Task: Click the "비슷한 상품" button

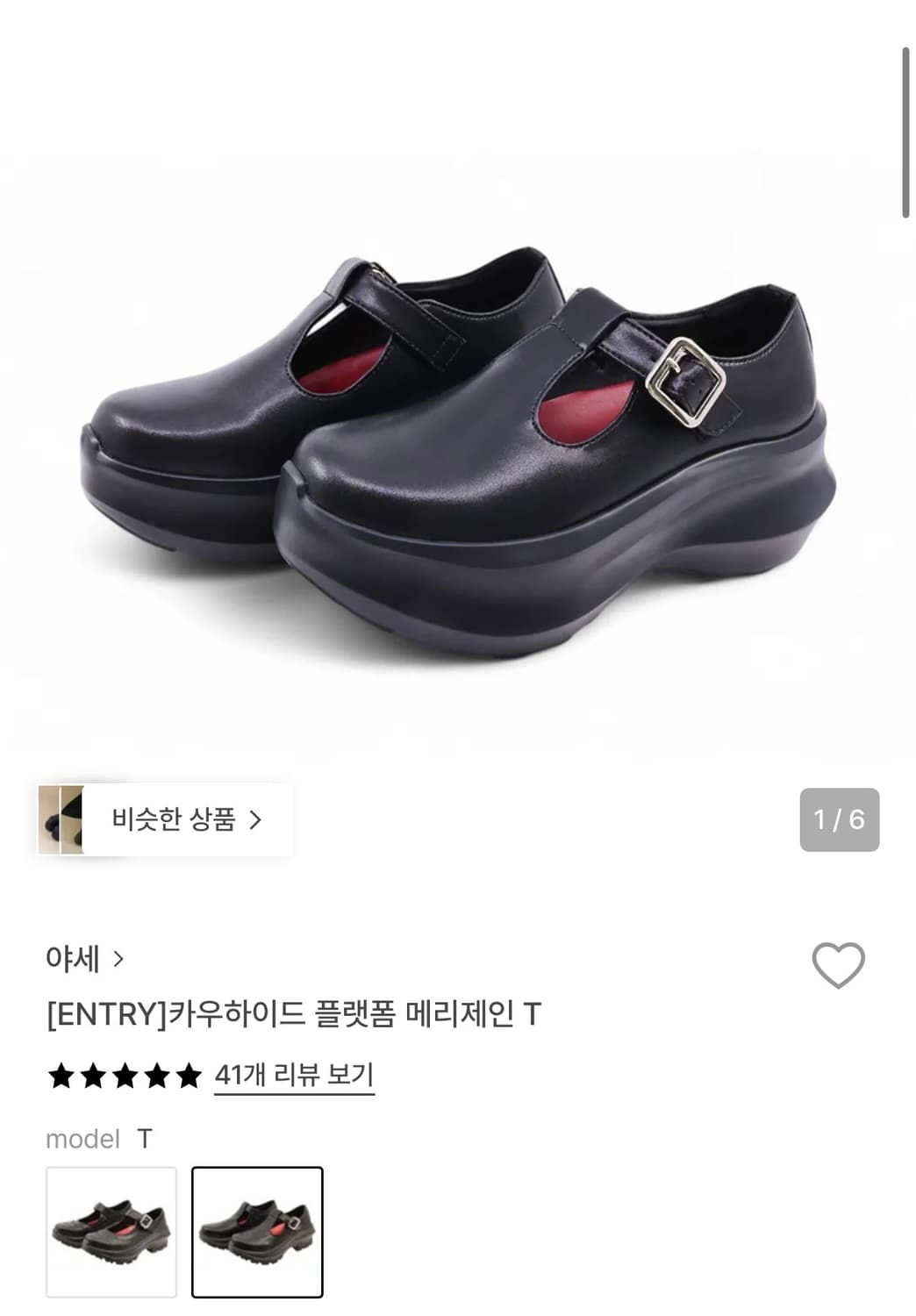Action: click(185, 819)
